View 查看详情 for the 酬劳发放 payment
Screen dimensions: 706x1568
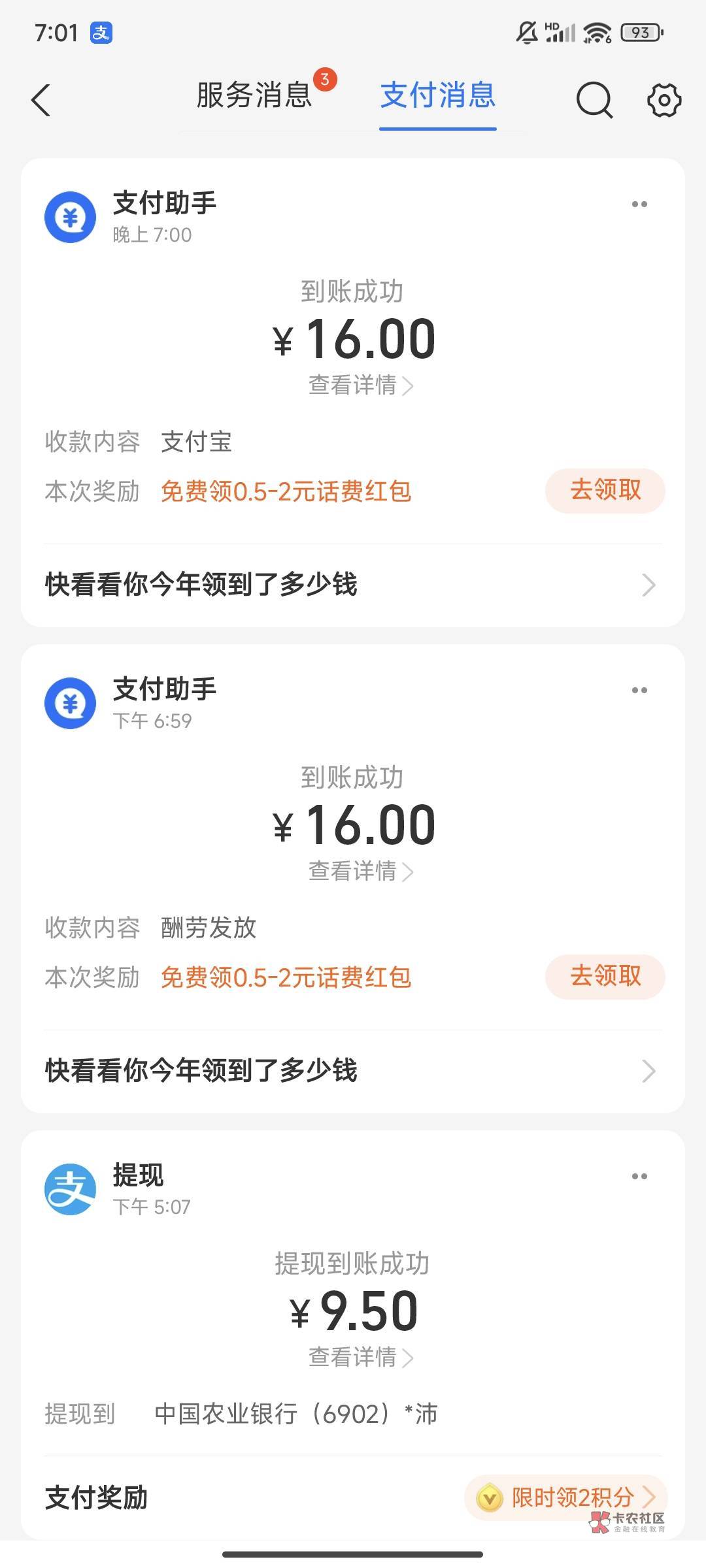[360, 872]
